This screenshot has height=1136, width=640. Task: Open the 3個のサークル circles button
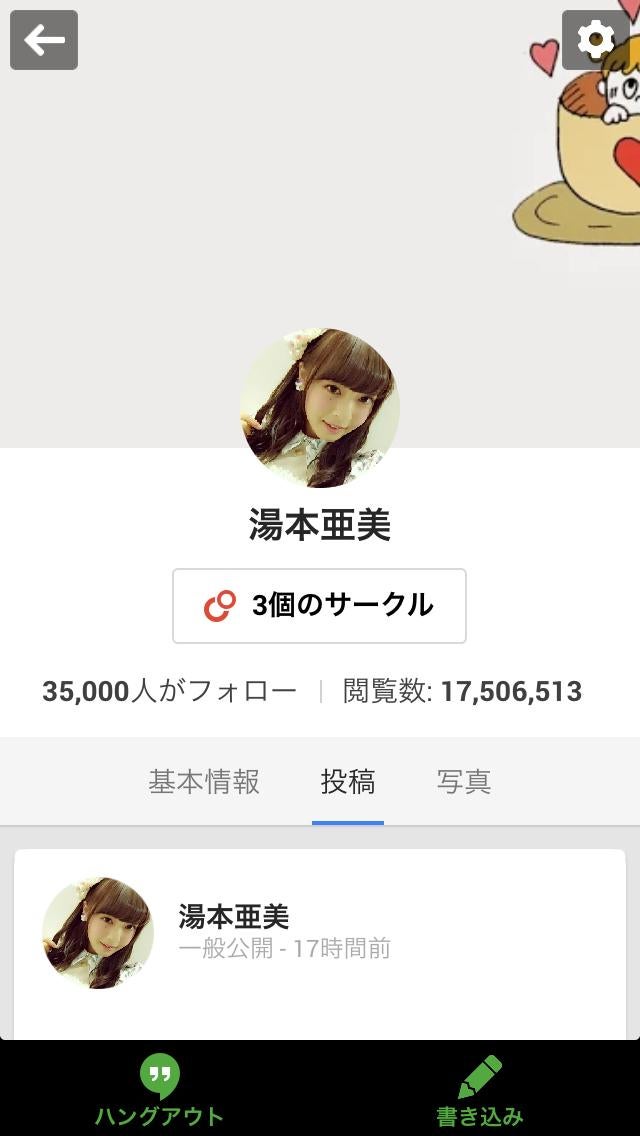pos(319,606)
